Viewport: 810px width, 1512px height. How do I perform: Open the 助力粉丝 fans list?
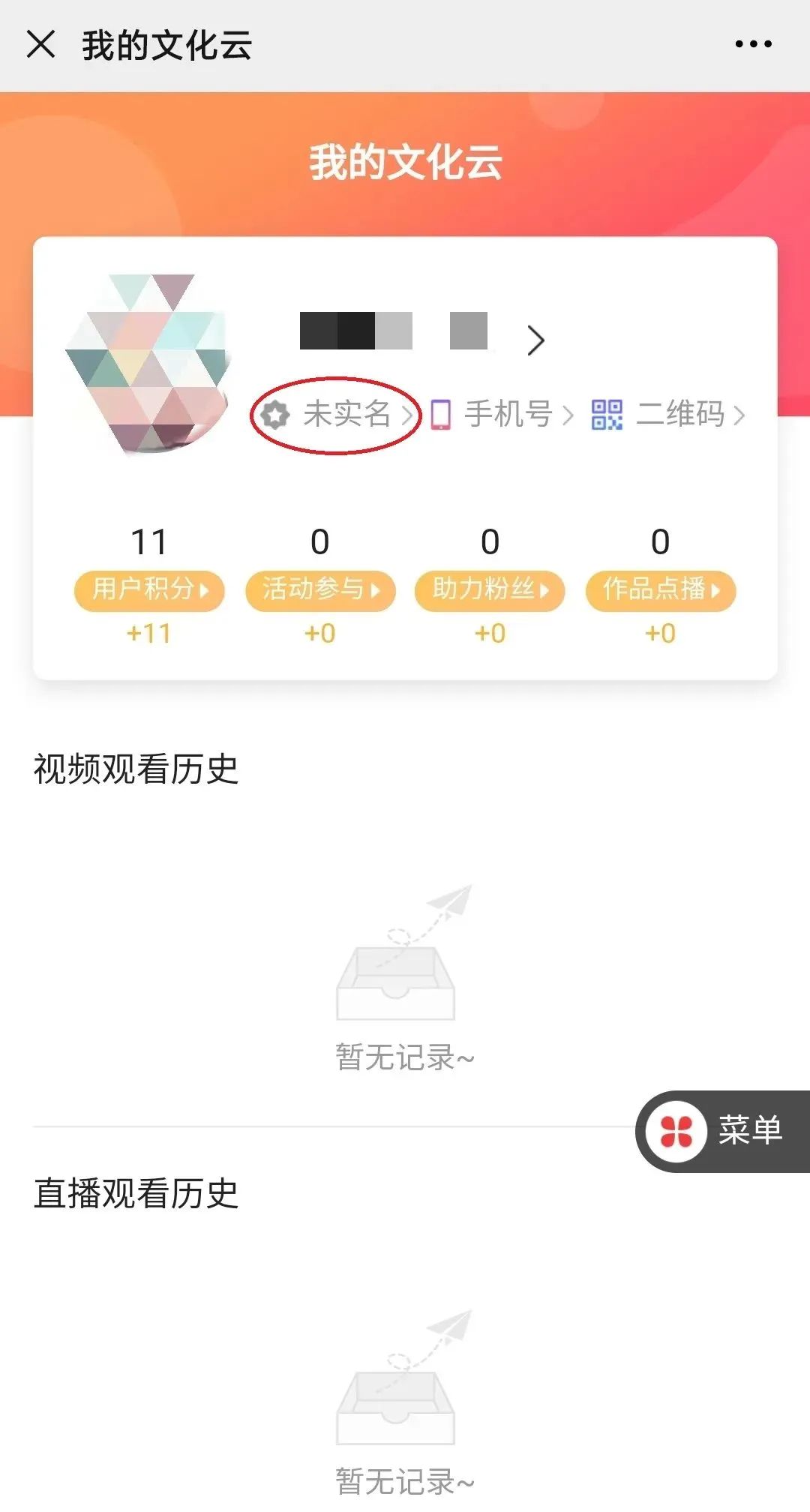coord(490,590)
